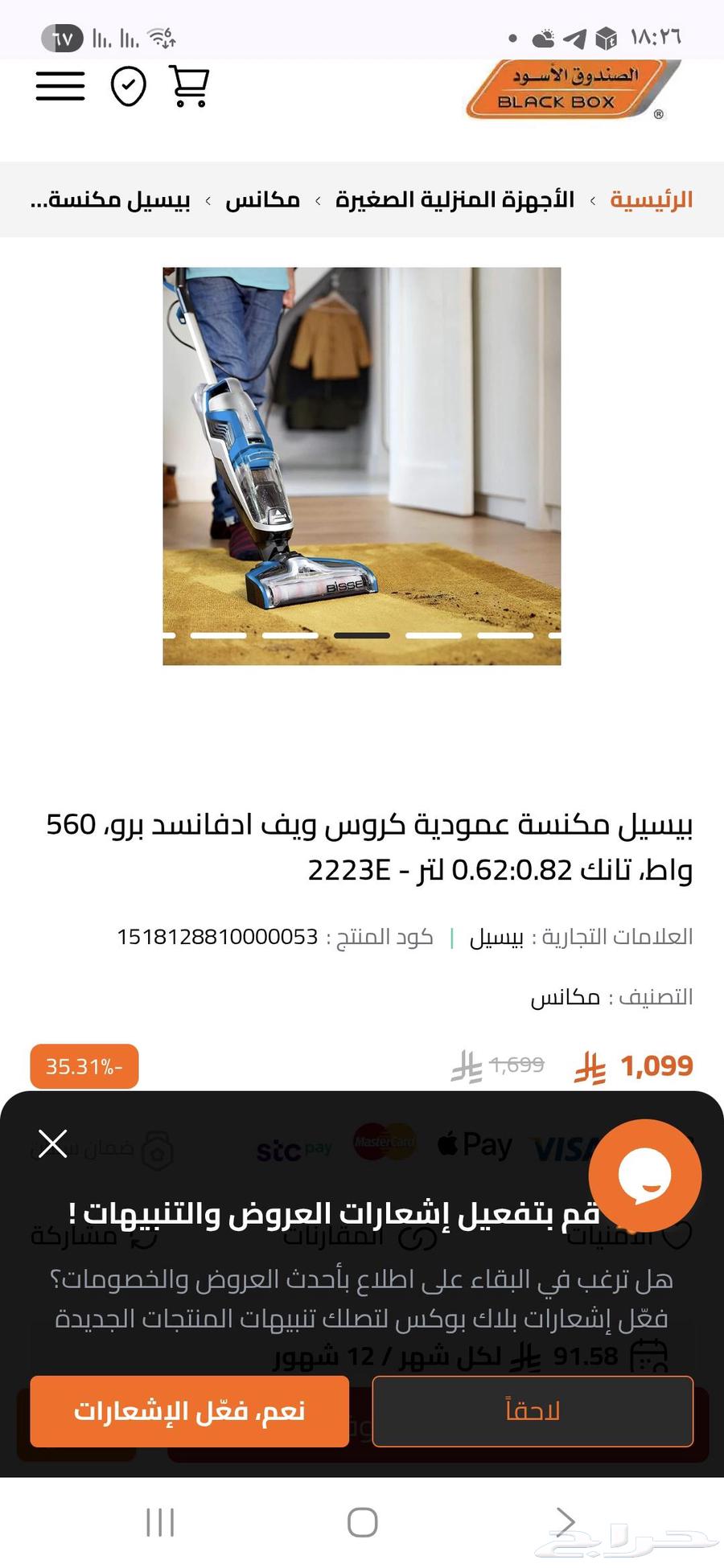Open the shopping cart
This screenshot has width=724, height=1568.
(189, 86)
